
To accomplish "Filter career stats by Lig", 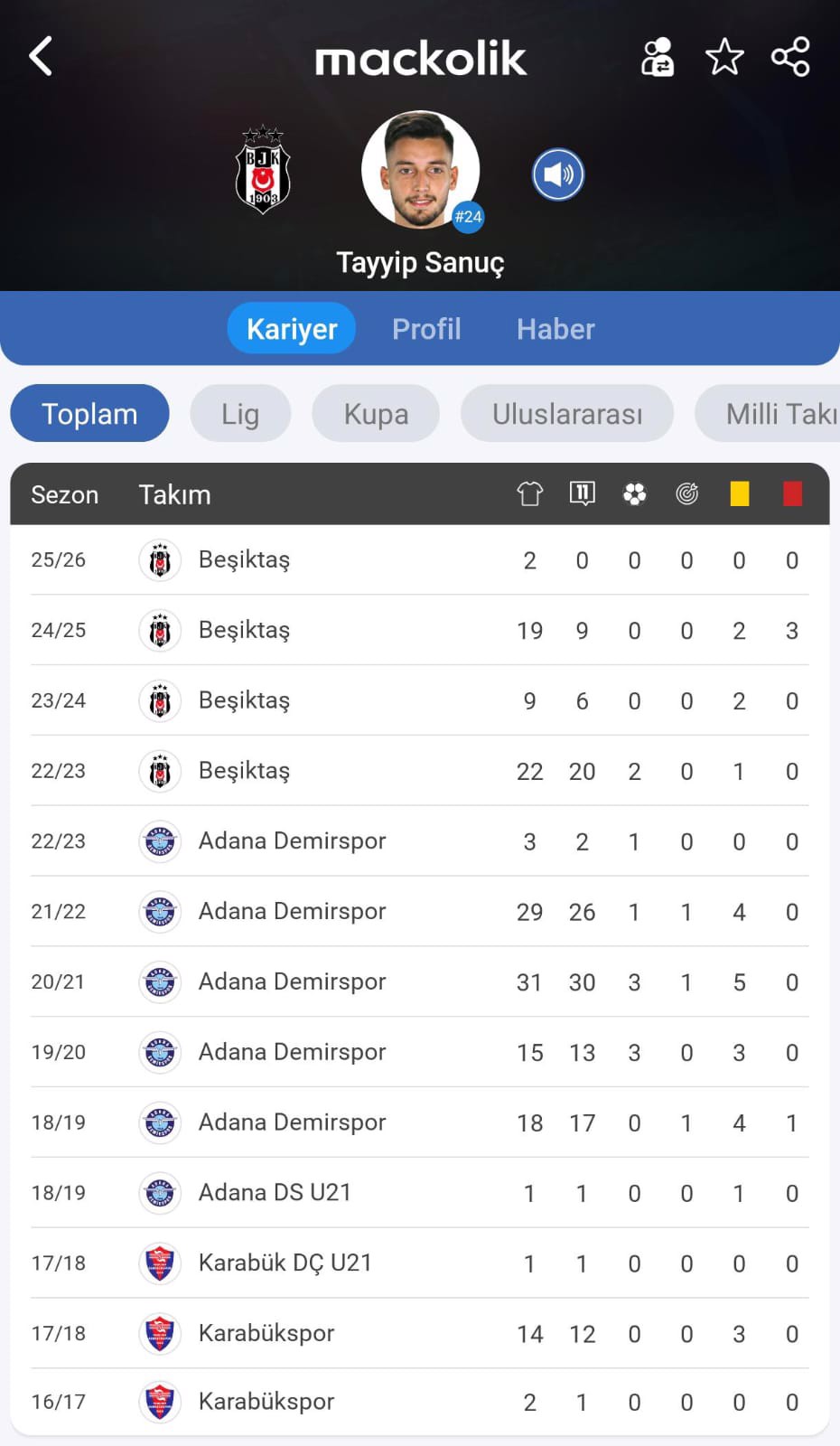I will coord(240,414).
